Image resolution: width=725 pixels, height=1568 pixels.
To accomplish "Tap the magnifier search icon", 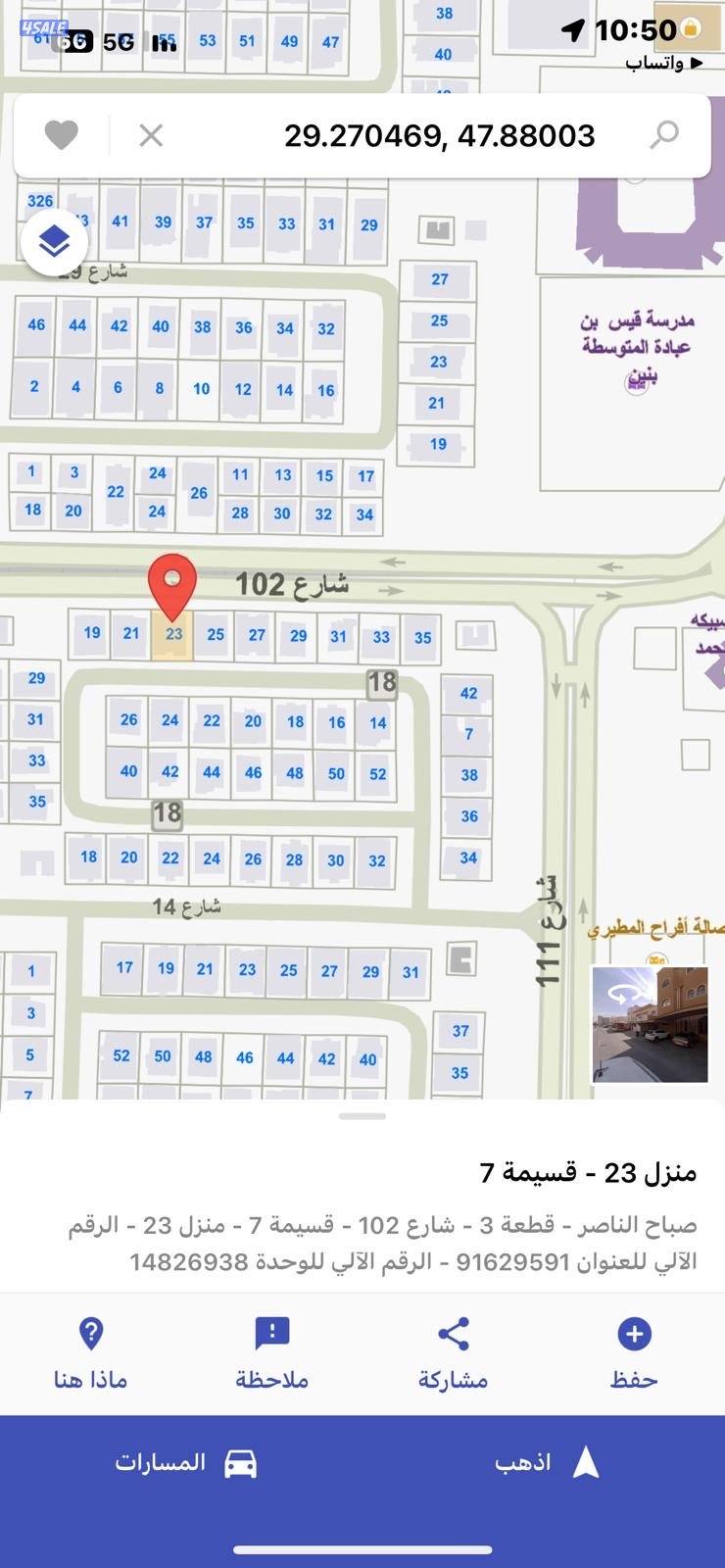I will point(664,135).
